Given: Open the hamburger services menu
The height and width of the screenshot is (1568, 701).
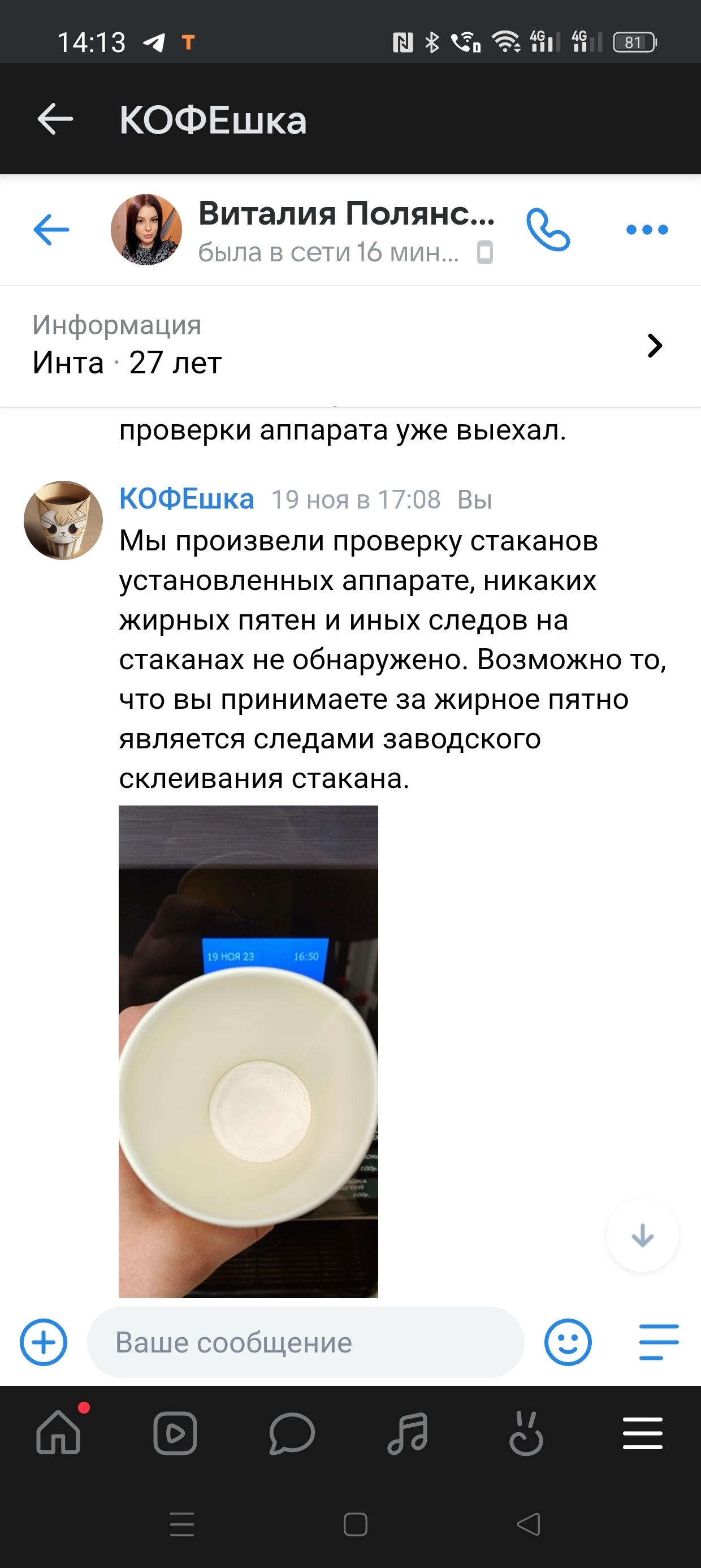Looking at the screenshot, I should point(643,1433).
